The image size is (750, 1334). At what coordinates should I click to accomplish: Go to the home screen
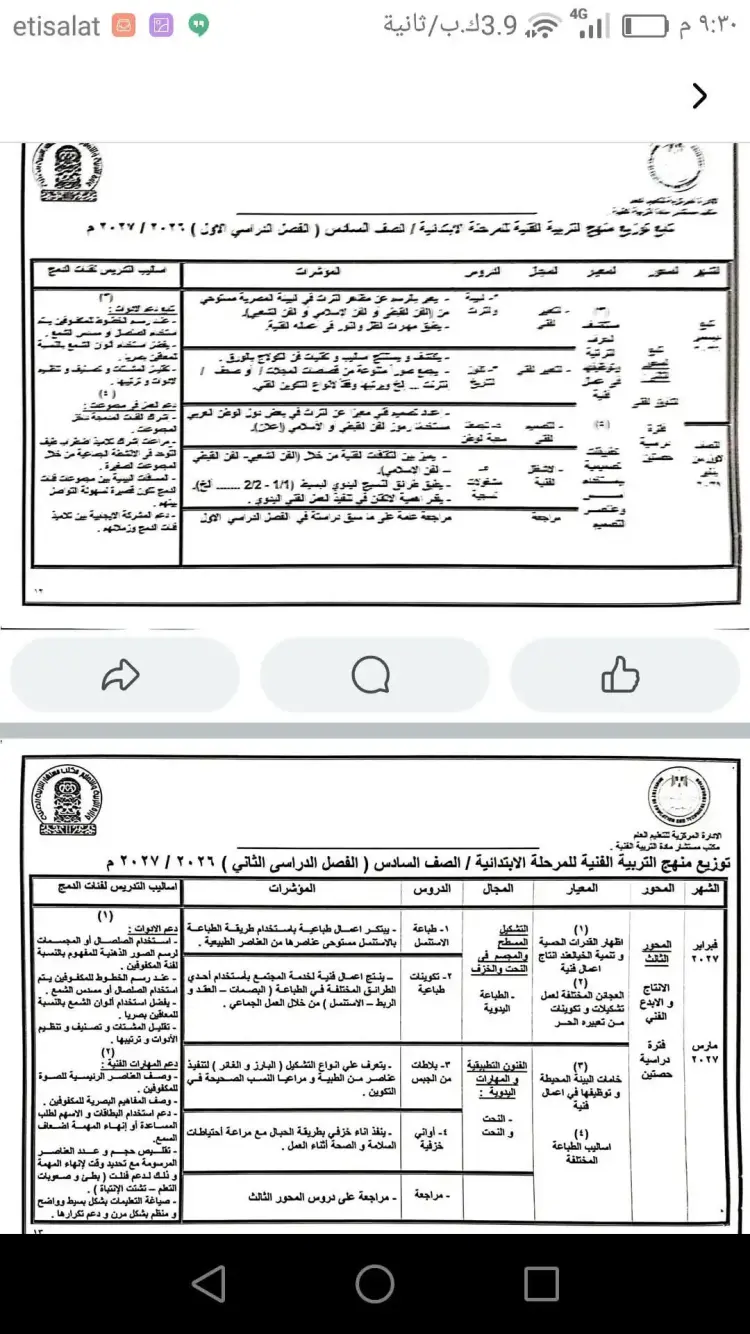(375, 1284)
